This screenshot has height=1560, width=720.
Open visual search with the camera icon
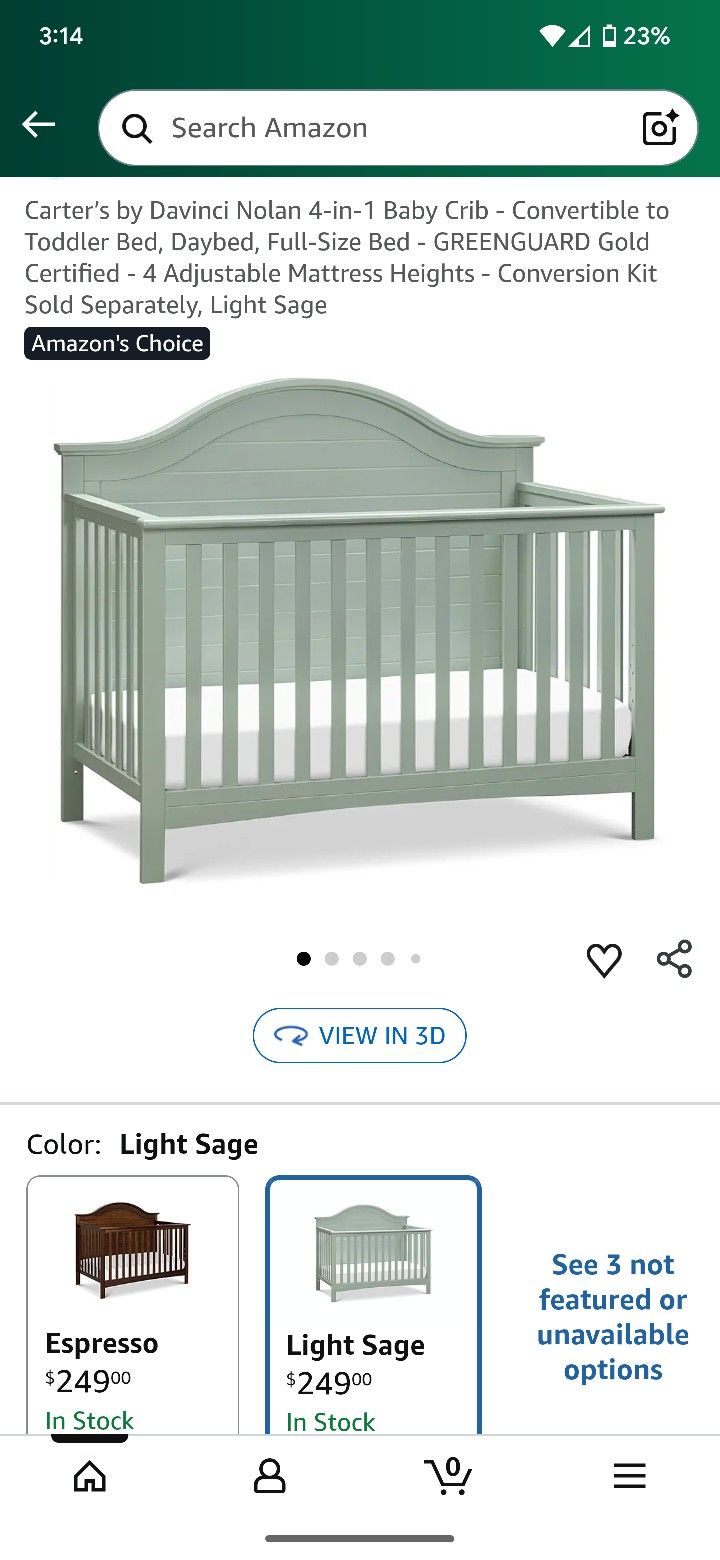659,128
